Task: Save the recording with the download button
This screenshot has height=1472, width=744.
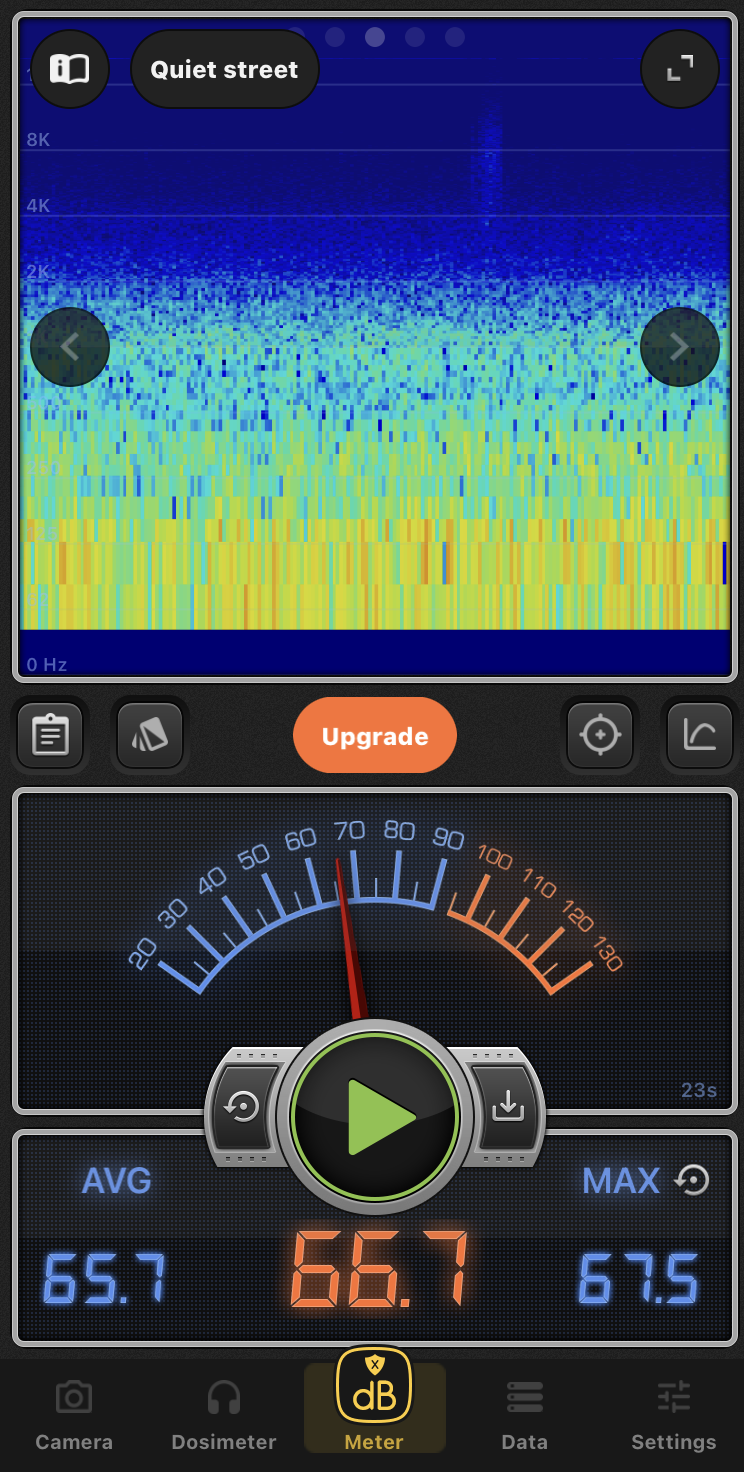Action: coord(508,1106)
